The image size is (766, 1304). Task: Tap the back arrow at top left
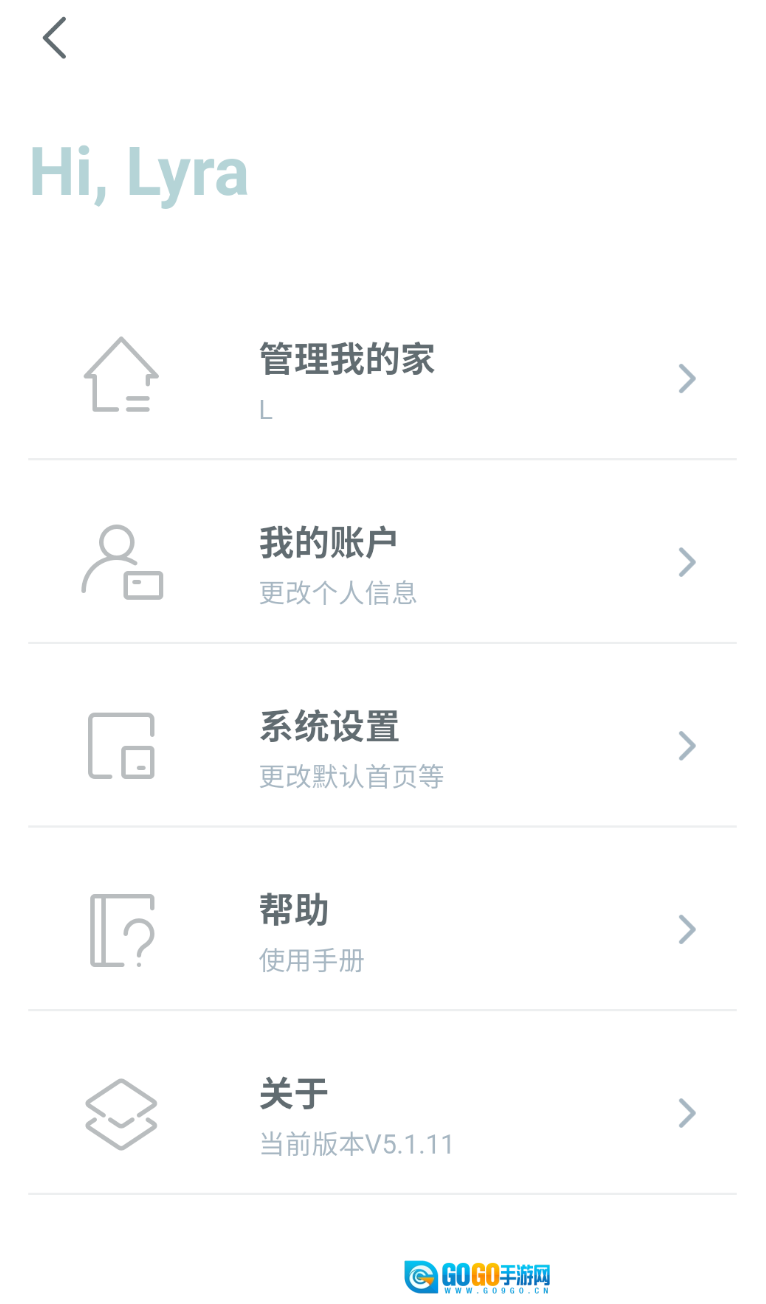(54, 38)
